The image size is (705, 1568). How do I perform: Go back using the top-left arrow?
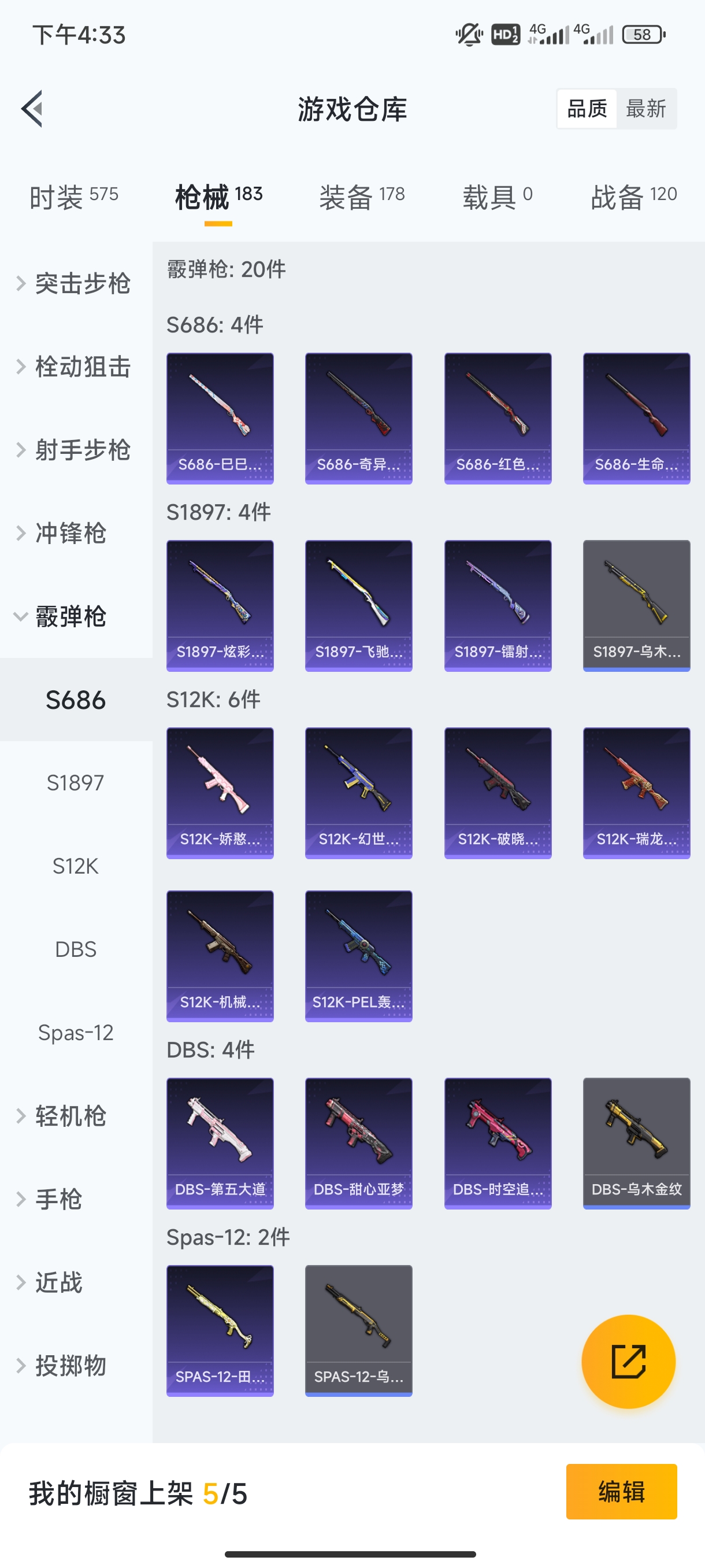[x=32, y=109]
